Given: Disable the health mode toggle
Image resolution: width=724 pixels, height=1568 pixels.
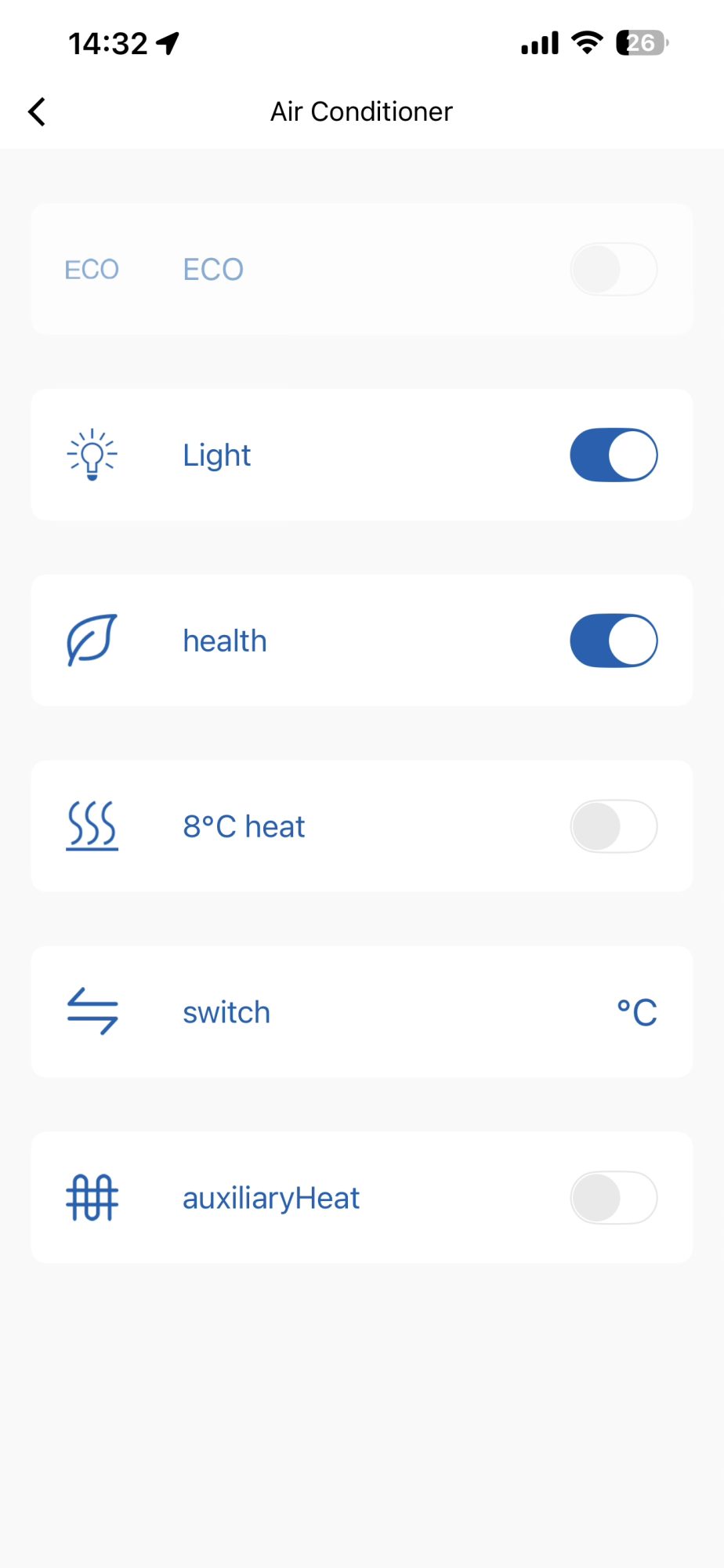Looking at the screenshot, I should [x=613, y=641].
